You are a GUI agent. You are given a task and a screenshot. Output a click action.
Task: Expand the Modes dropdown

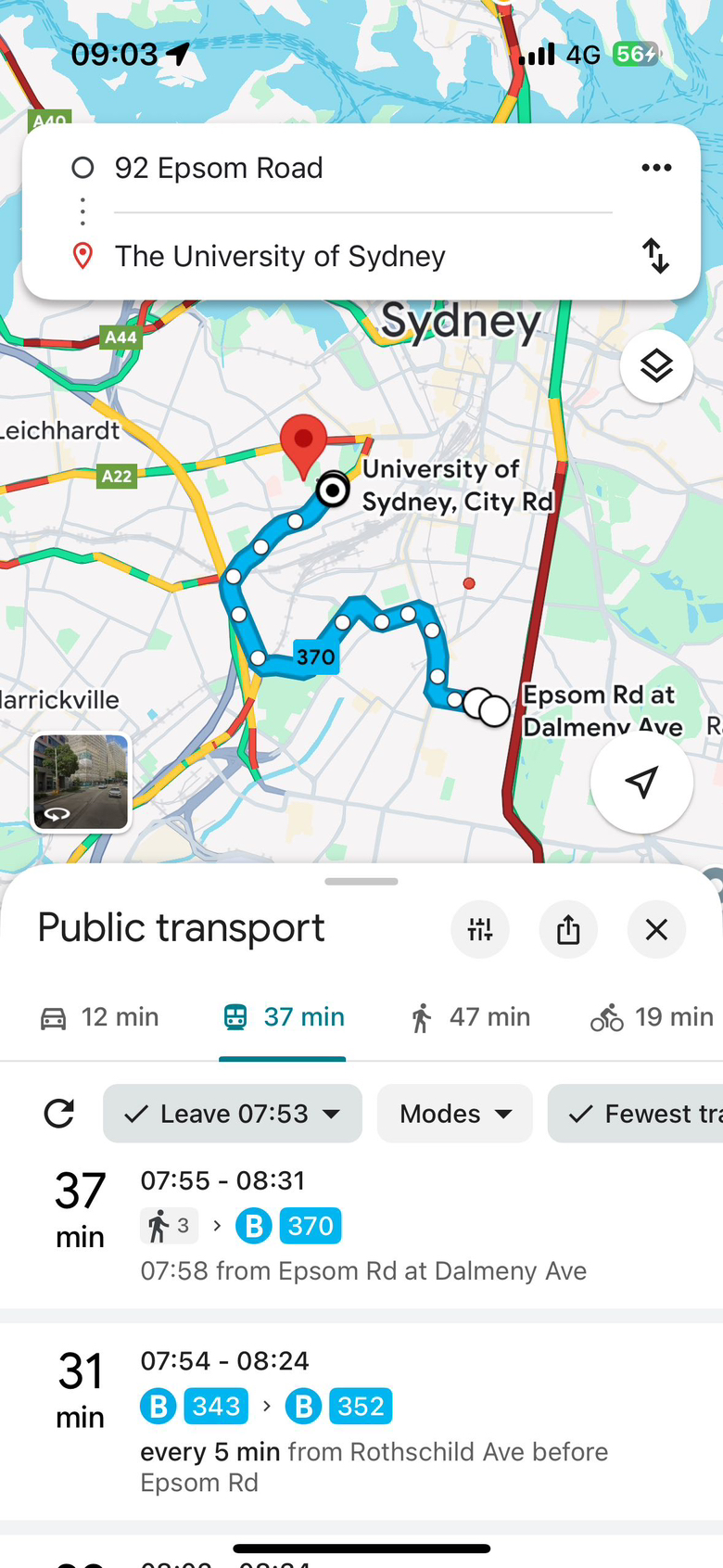455,1114
